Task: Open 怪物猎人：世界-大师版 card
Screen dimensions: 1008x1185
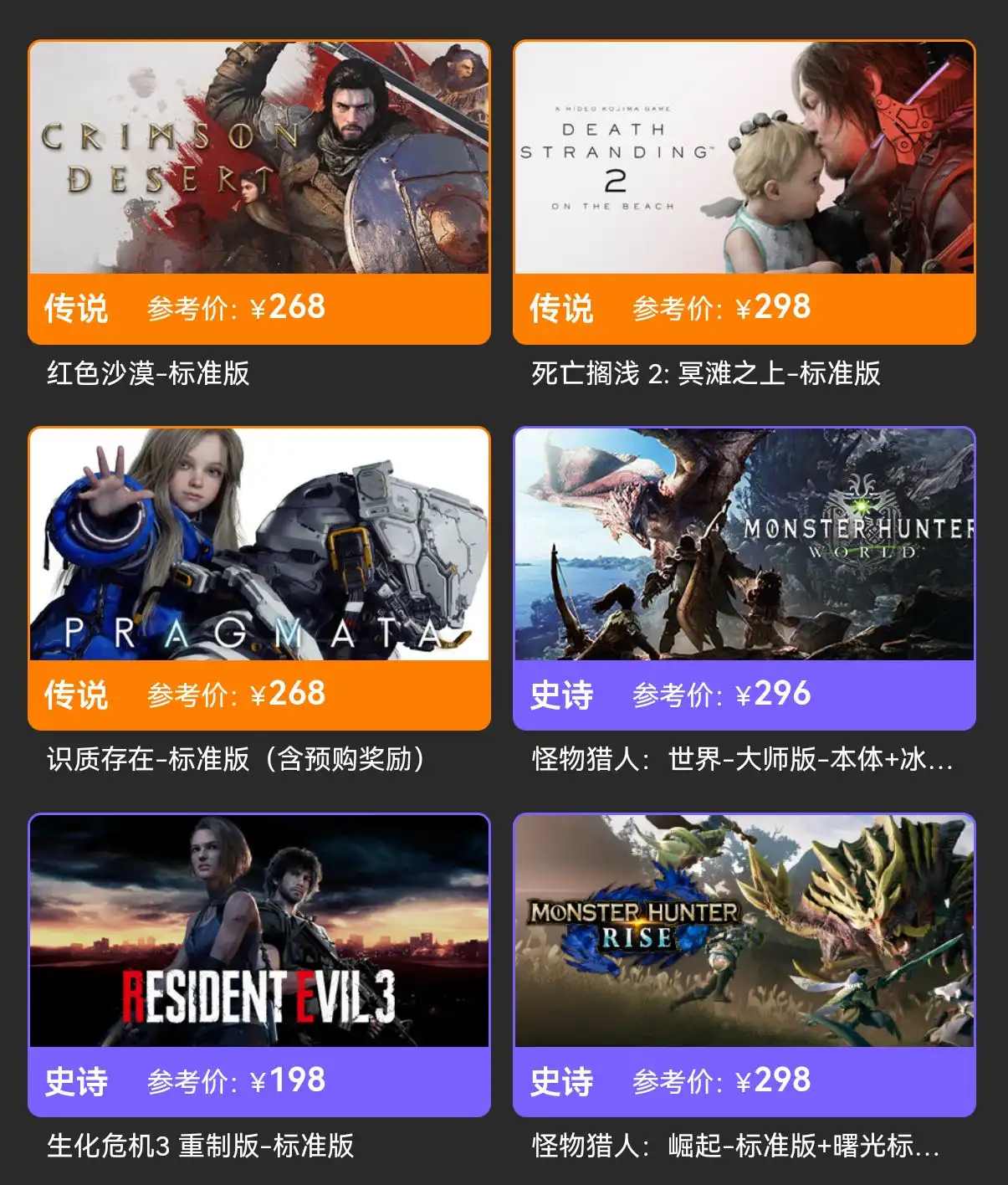Action: (x=744, y=578)
